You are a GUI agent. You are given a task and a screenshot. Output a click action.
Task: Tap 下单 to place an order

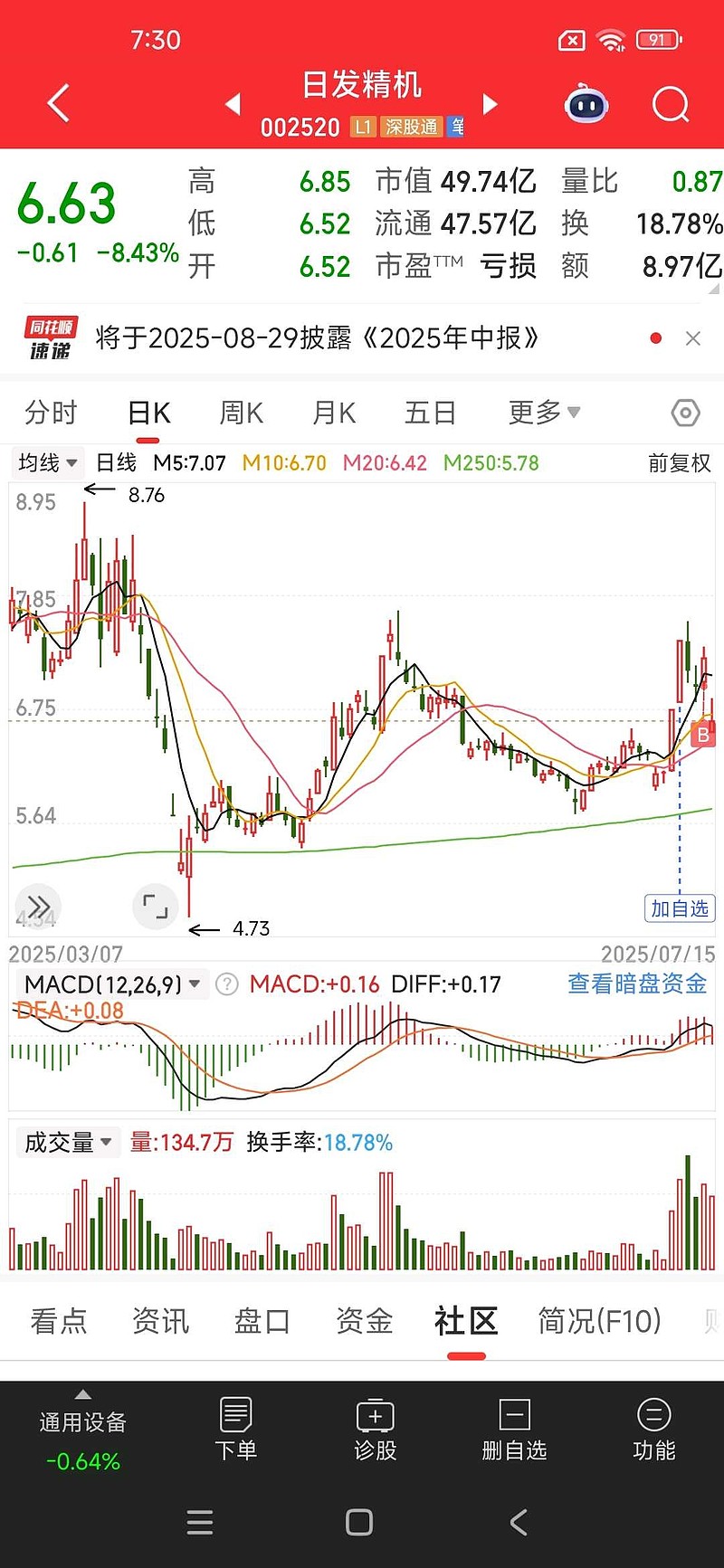click(x=236, y=1430)
